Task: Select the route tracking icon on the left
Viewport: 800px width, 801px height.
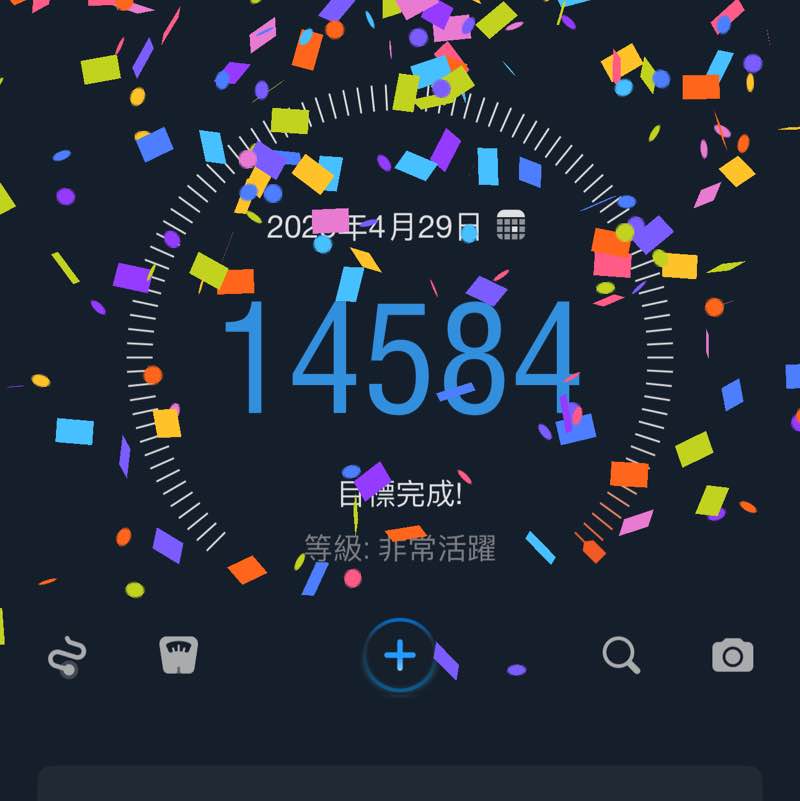Action: point(66,656)
